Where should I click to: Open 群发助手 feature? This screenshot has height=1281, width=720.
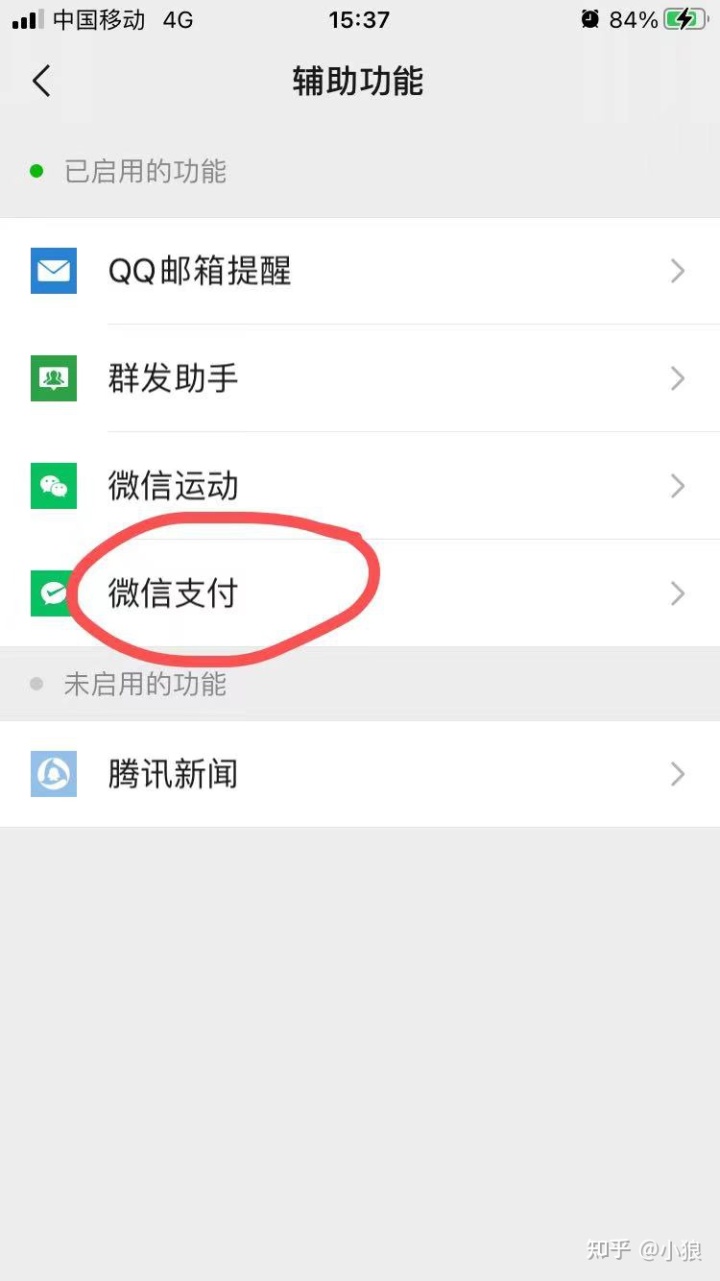(x=360, y=379)
